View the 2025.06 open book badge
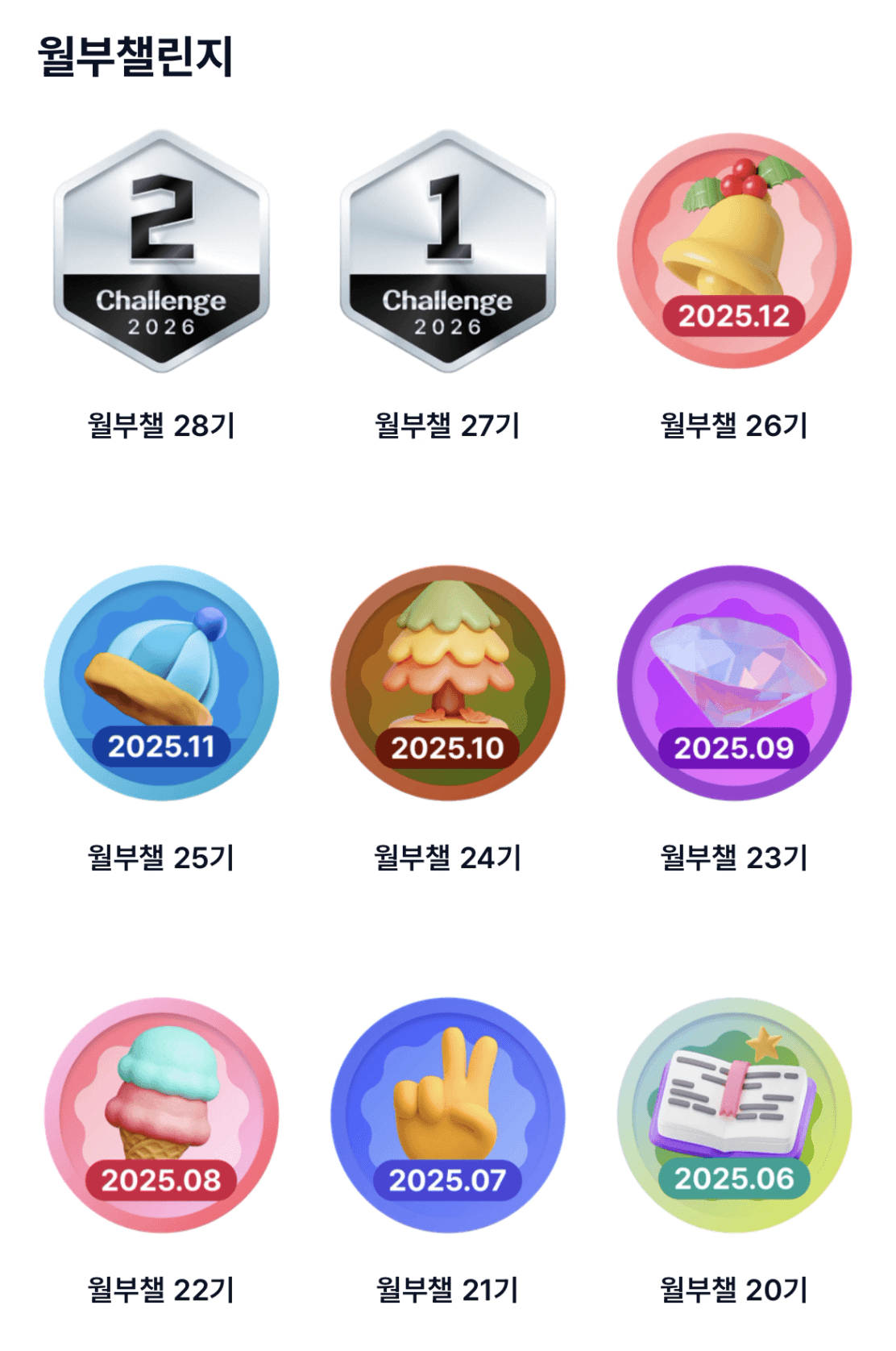Screen dimensions: 896x1351 734,1115
